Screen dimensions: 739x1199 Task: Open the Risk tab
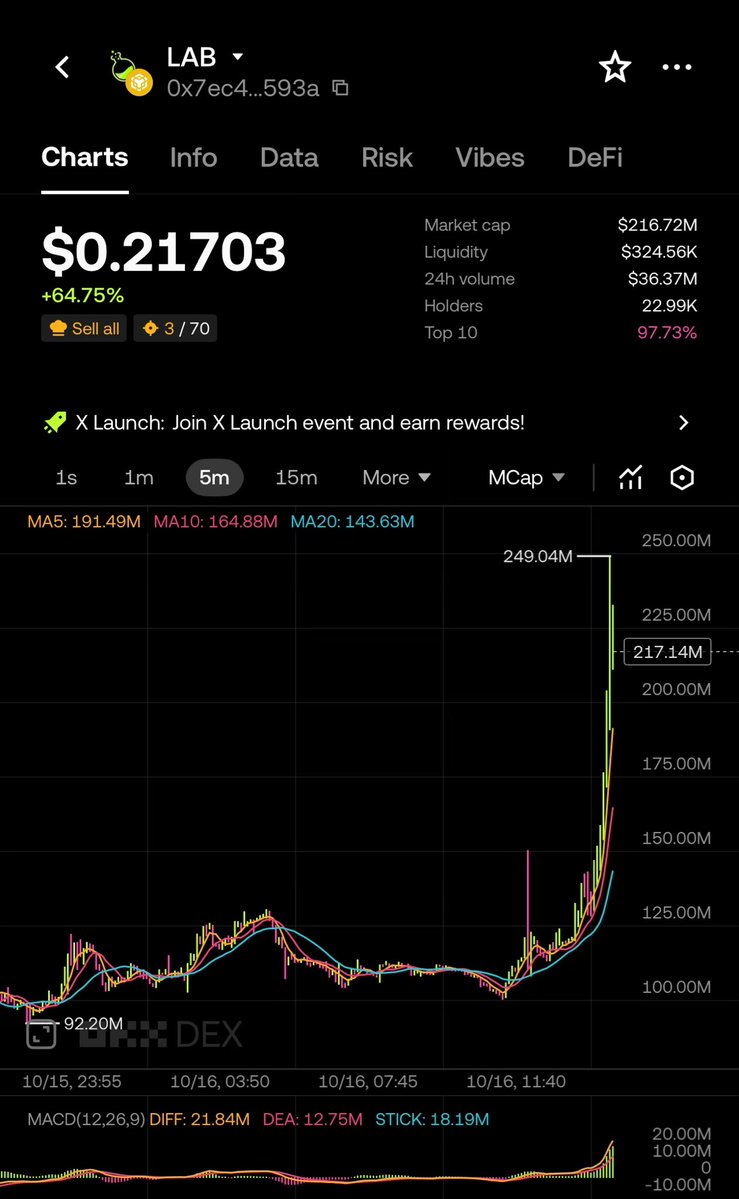386,158
